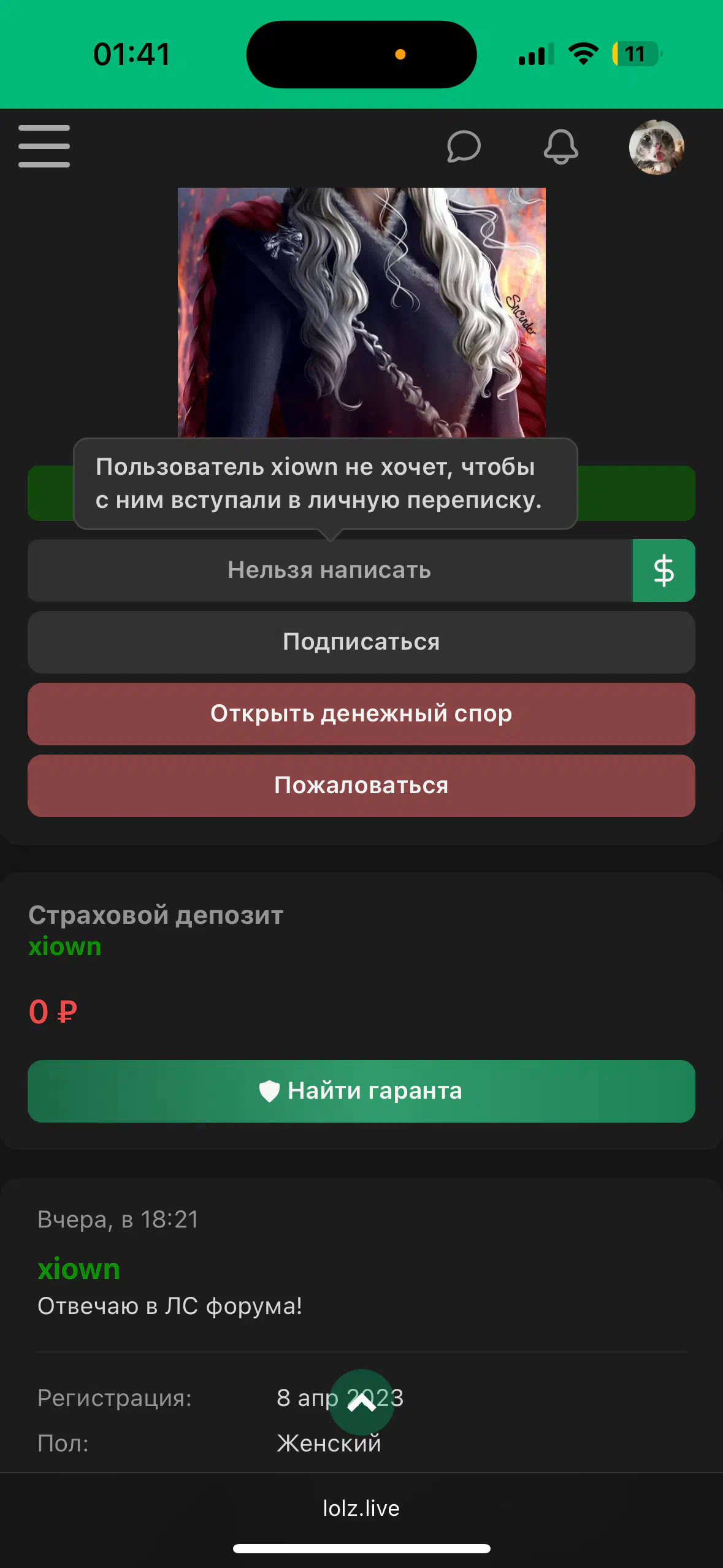Subscribe with the Подписаться button
Image resolution: width=723 pixels, height=1568 pixels.
pyautogui.click(x=361, y=642)
